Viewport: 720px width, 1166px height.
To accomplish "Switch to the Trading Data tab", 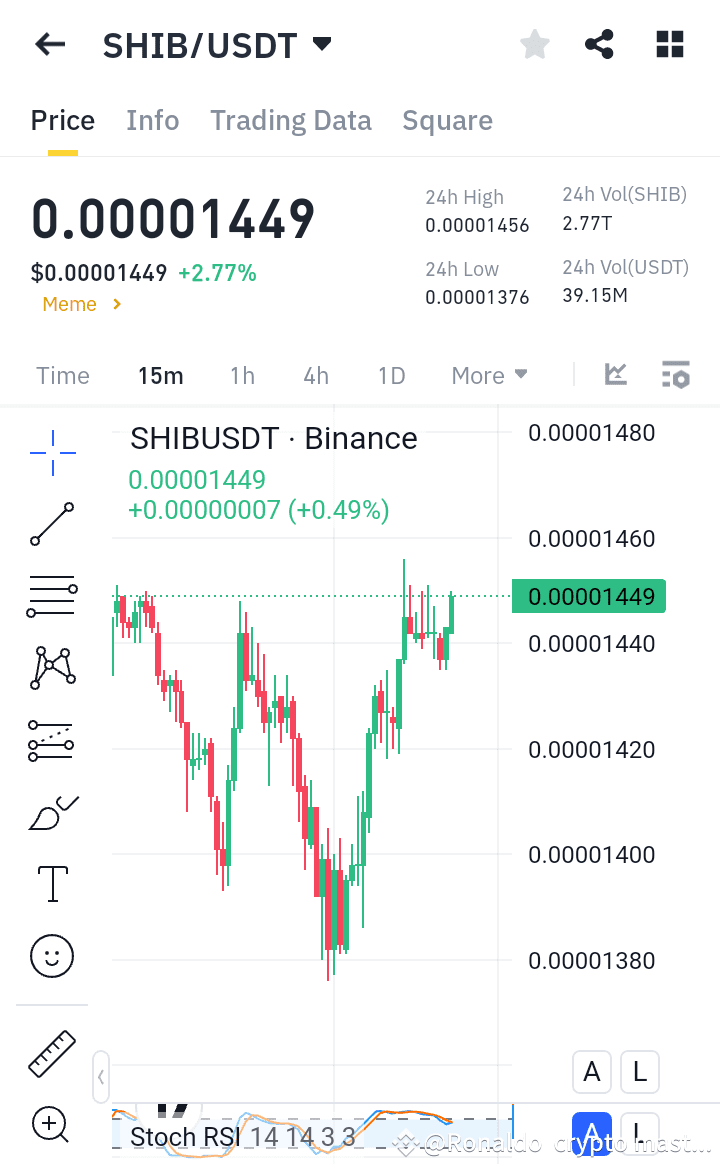I will [290, 119].
